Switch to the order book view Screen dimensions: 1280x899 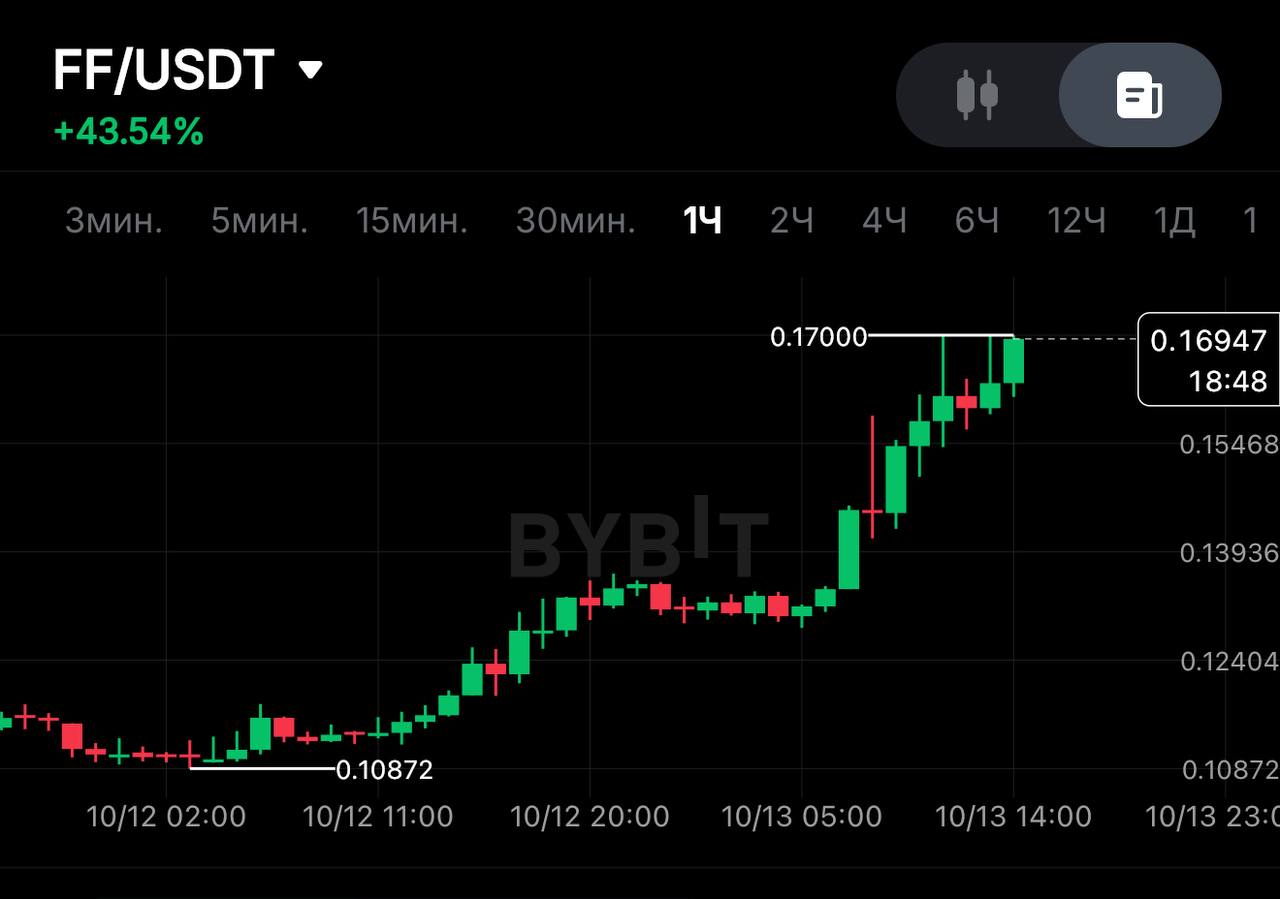pos(1139,95)
